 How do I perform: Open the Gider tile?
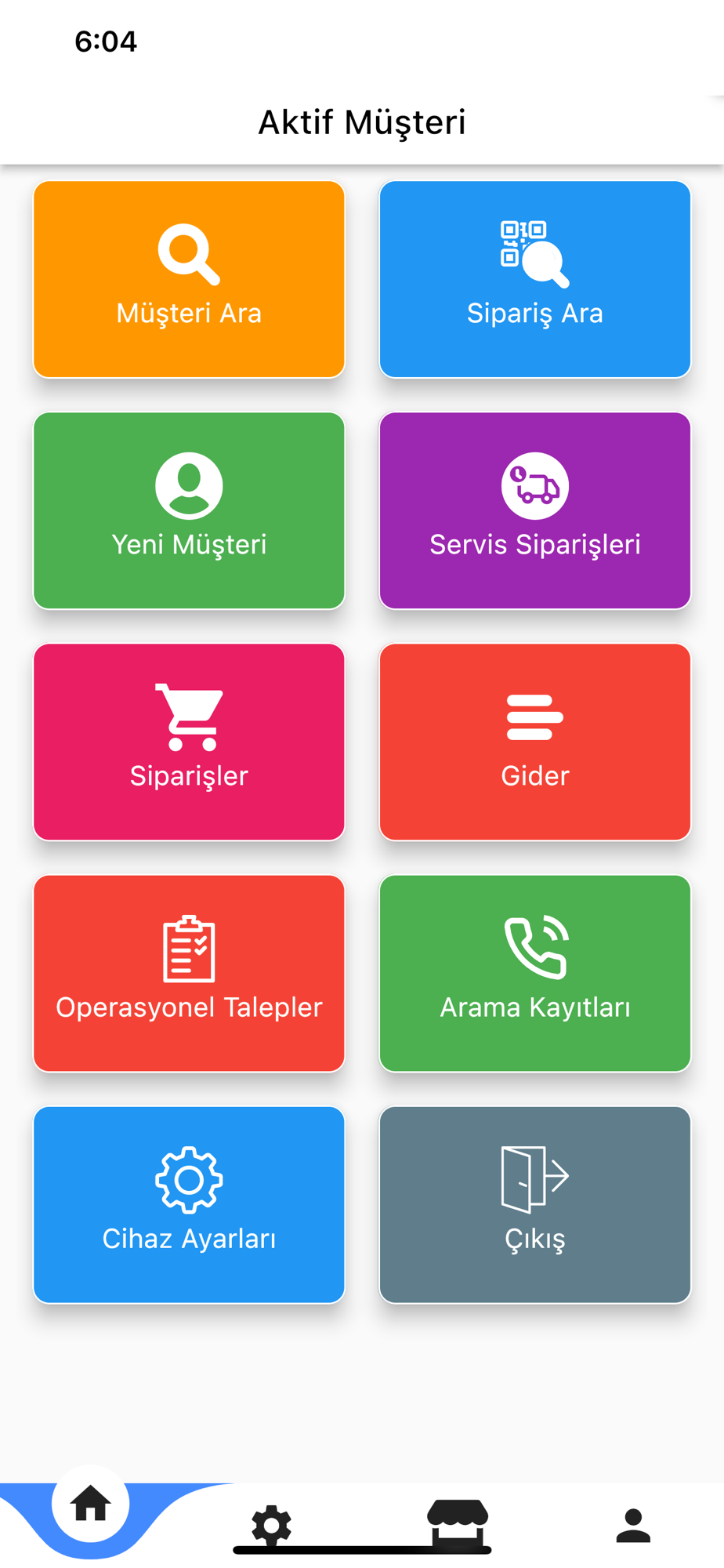pyautogui.click(x=535, y=742)
